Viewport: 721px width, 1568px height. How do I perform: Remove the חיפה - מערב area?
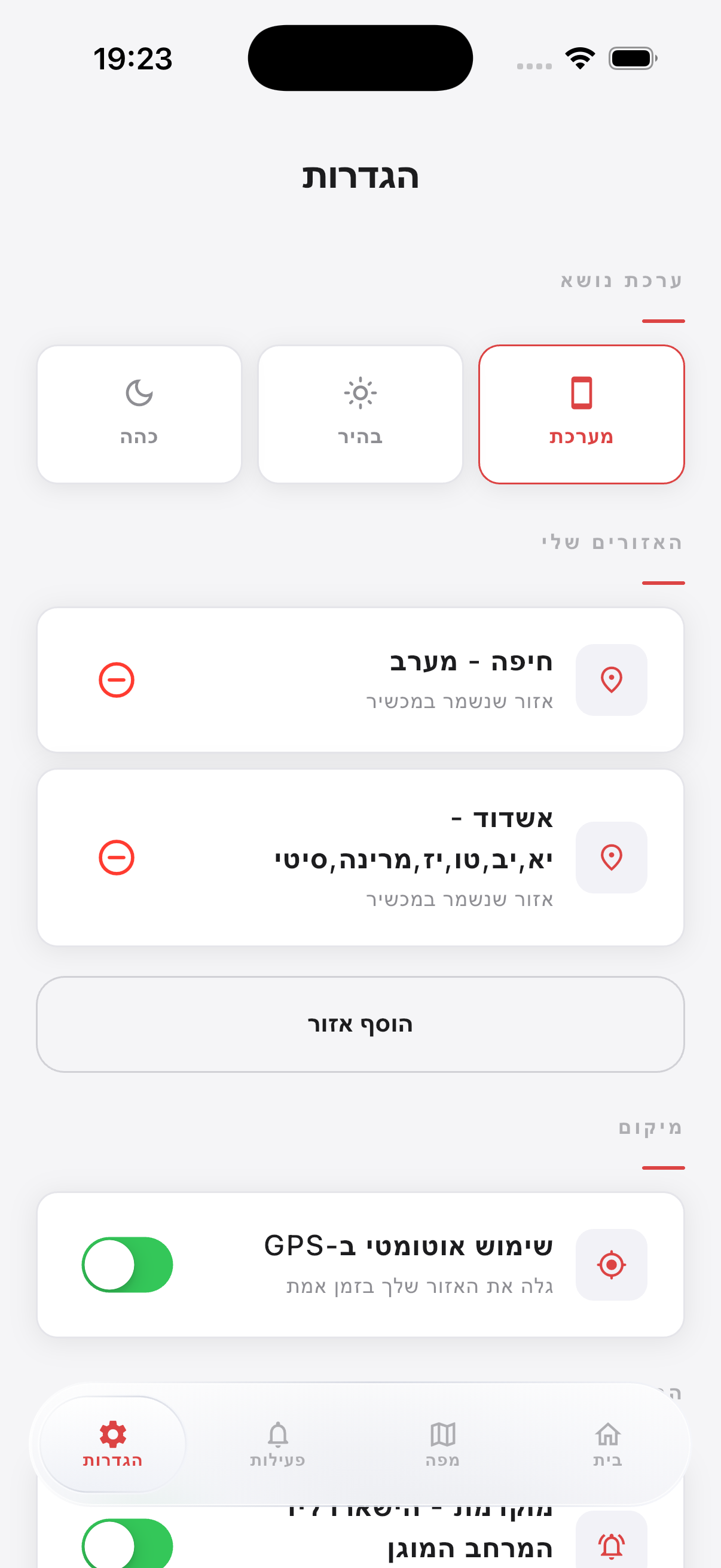116,680
